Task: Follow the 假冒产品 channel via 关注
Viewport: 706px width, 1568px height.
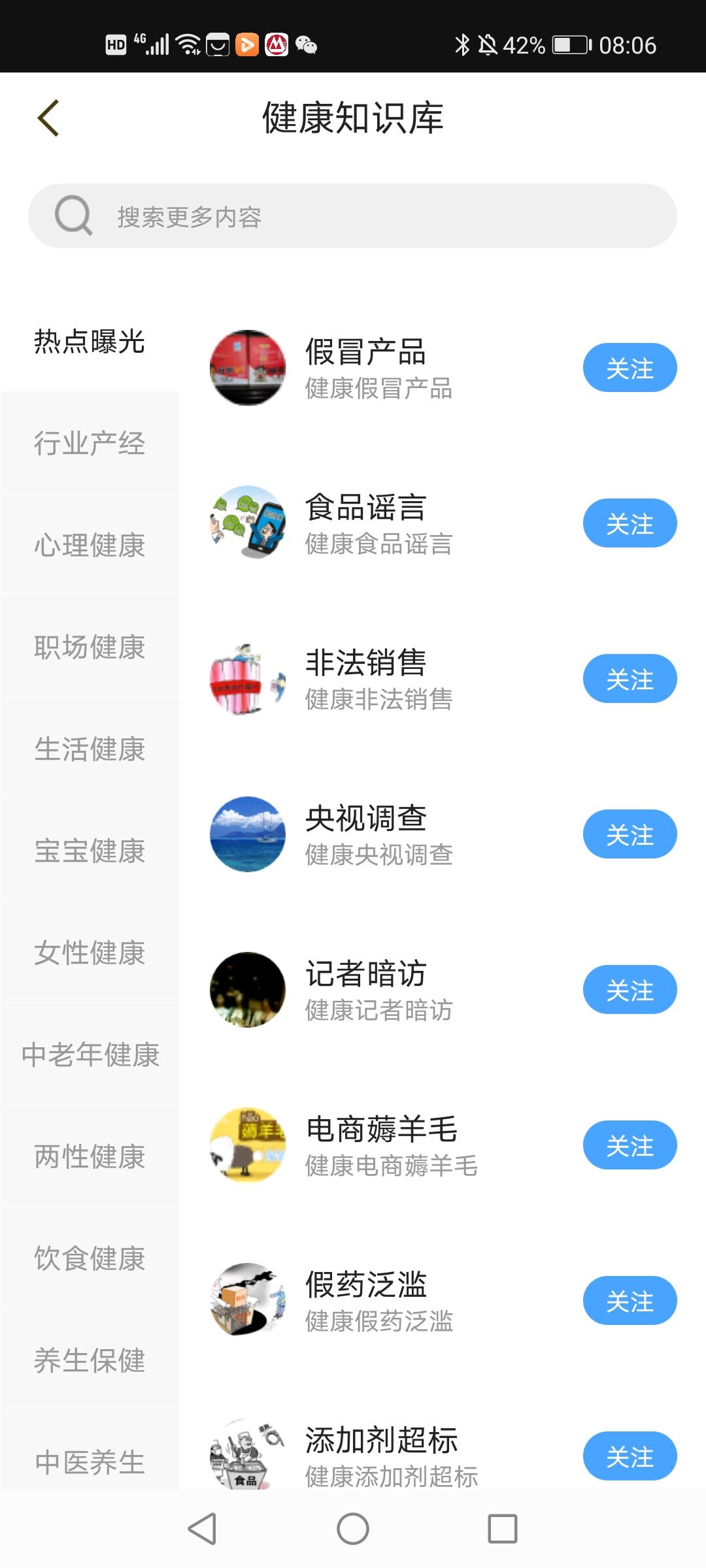Action: (630, 368)
